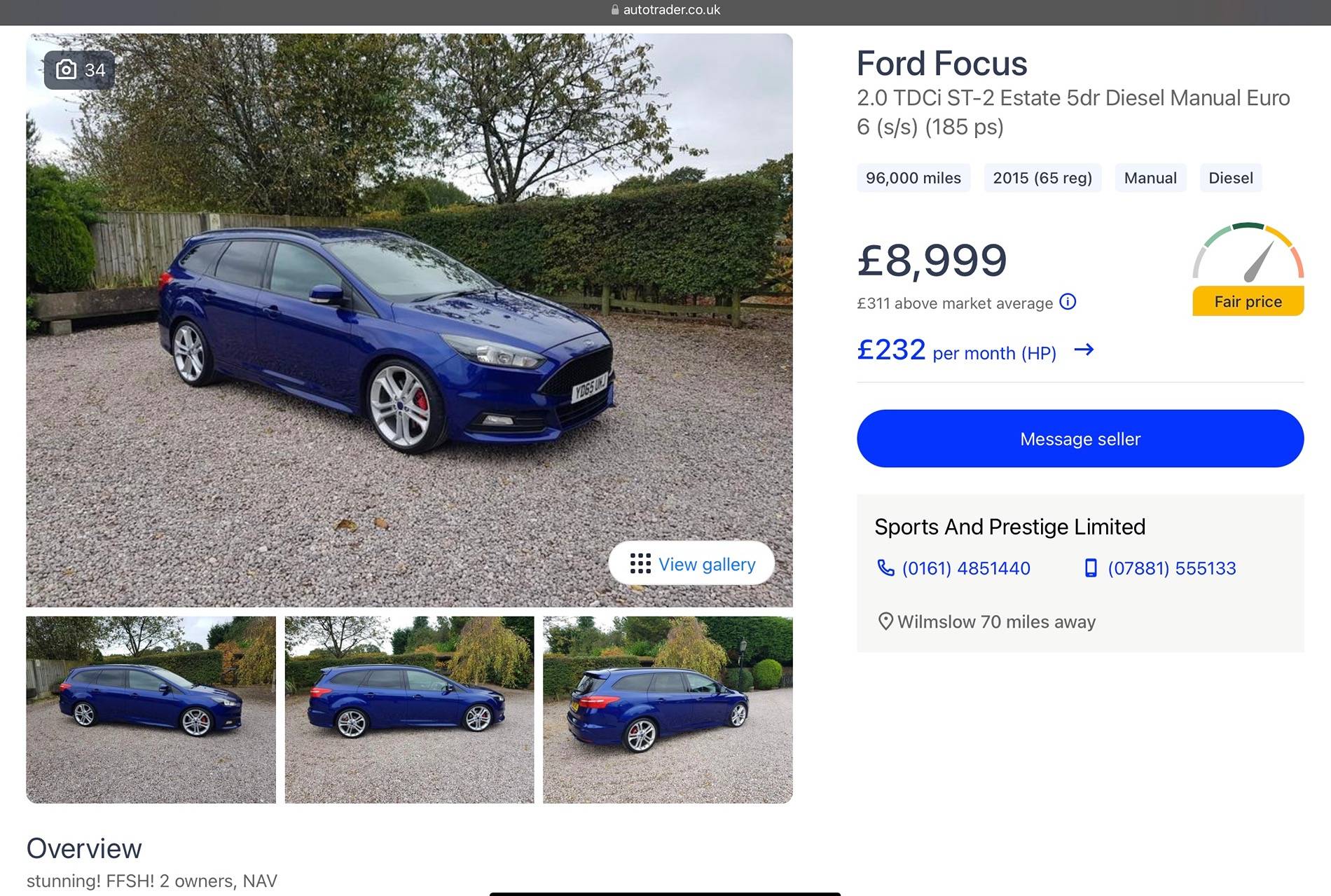Show info about market average price
1331x896 pixels.
[1068, 302]
